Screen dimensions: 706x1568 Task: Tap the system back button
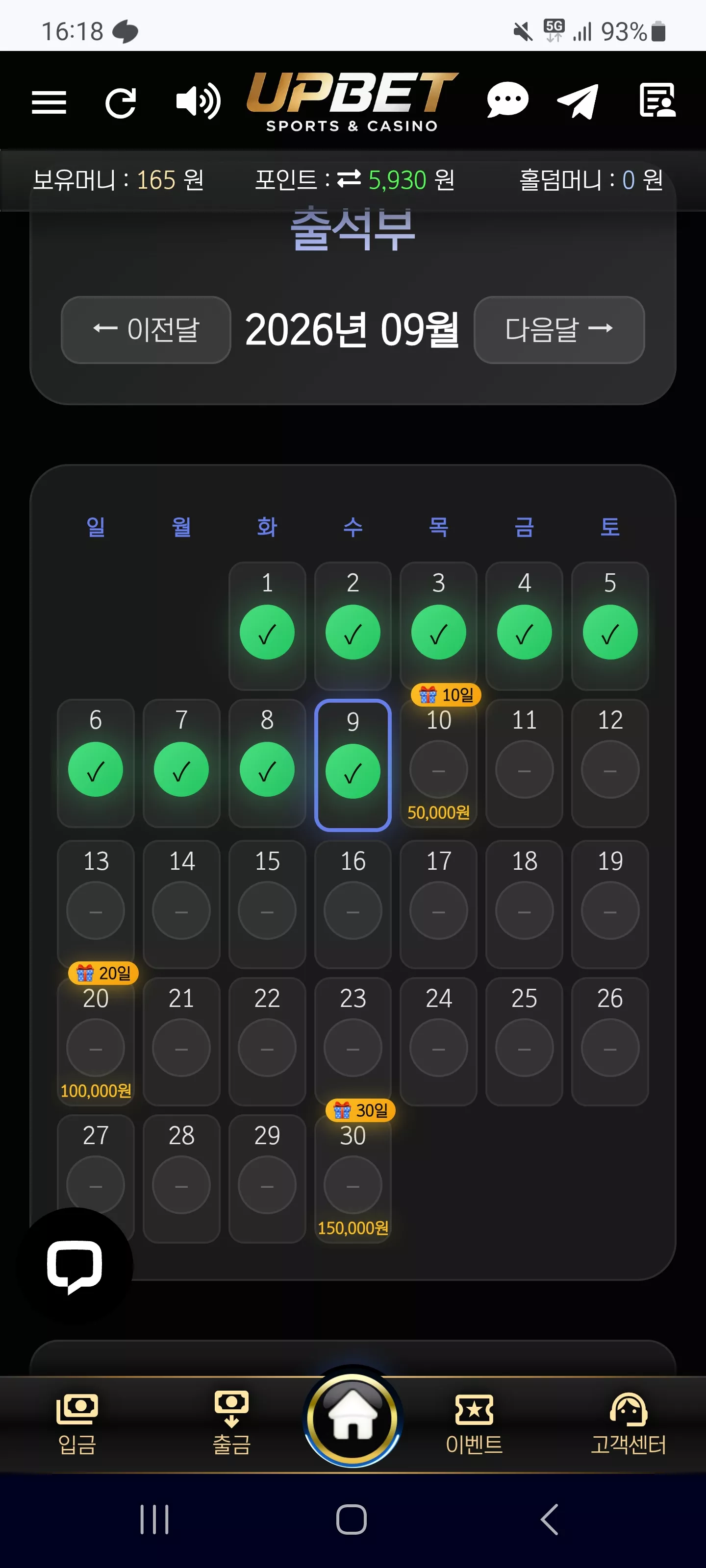tap(550, 1519)
